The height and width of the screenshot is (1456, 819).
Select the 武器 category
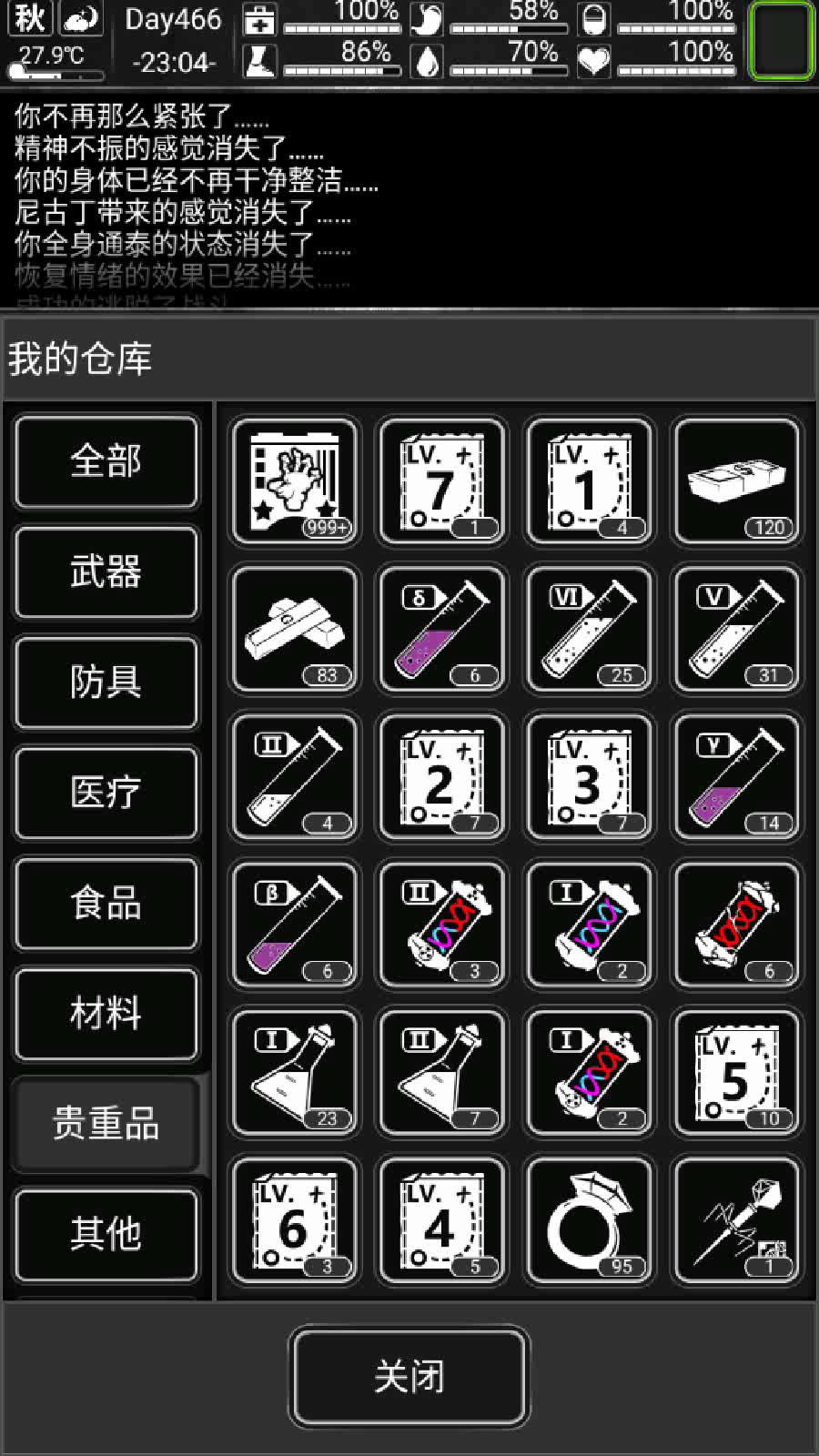pyautogui.click(x=106, y=572)
